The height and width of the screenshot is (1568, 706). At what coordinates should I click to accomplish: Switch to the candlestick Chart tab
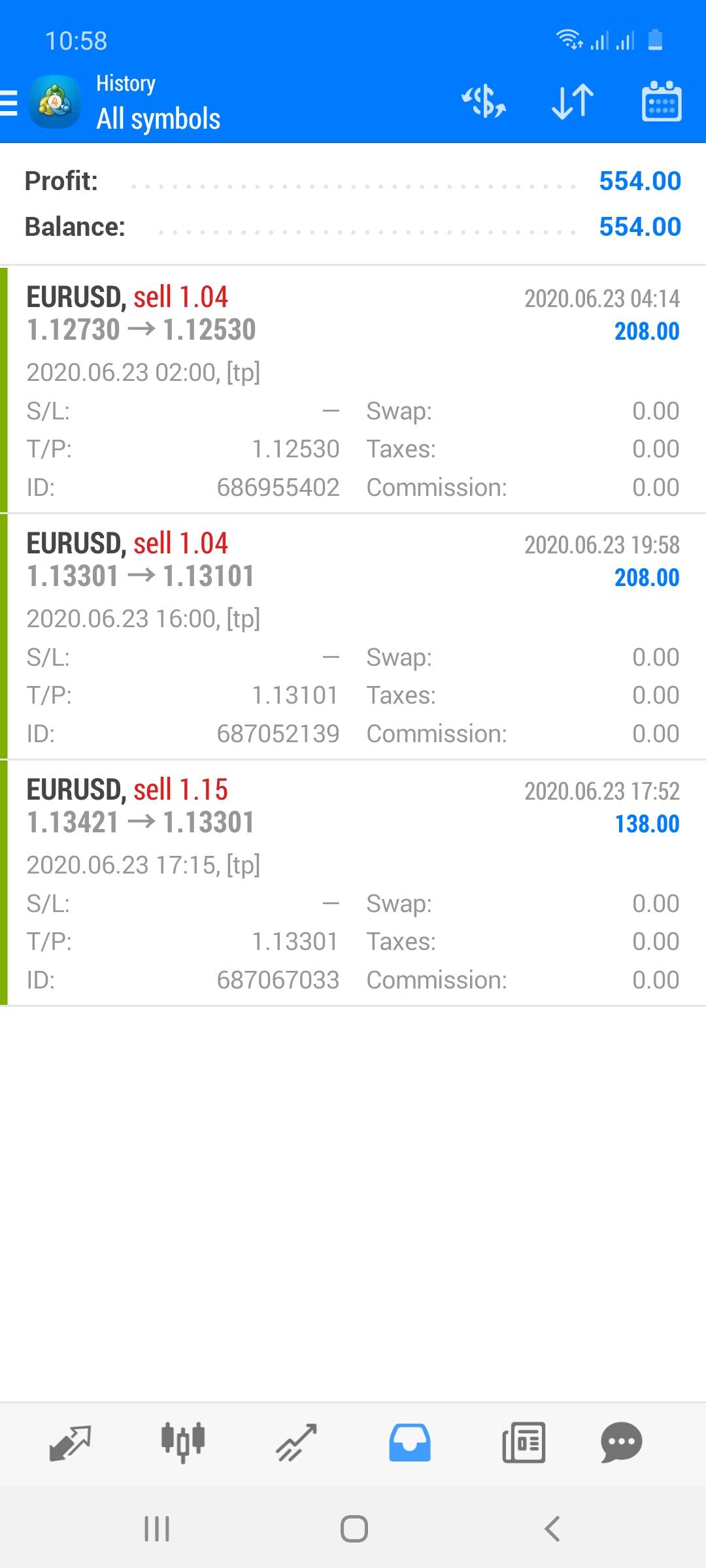183,1442
